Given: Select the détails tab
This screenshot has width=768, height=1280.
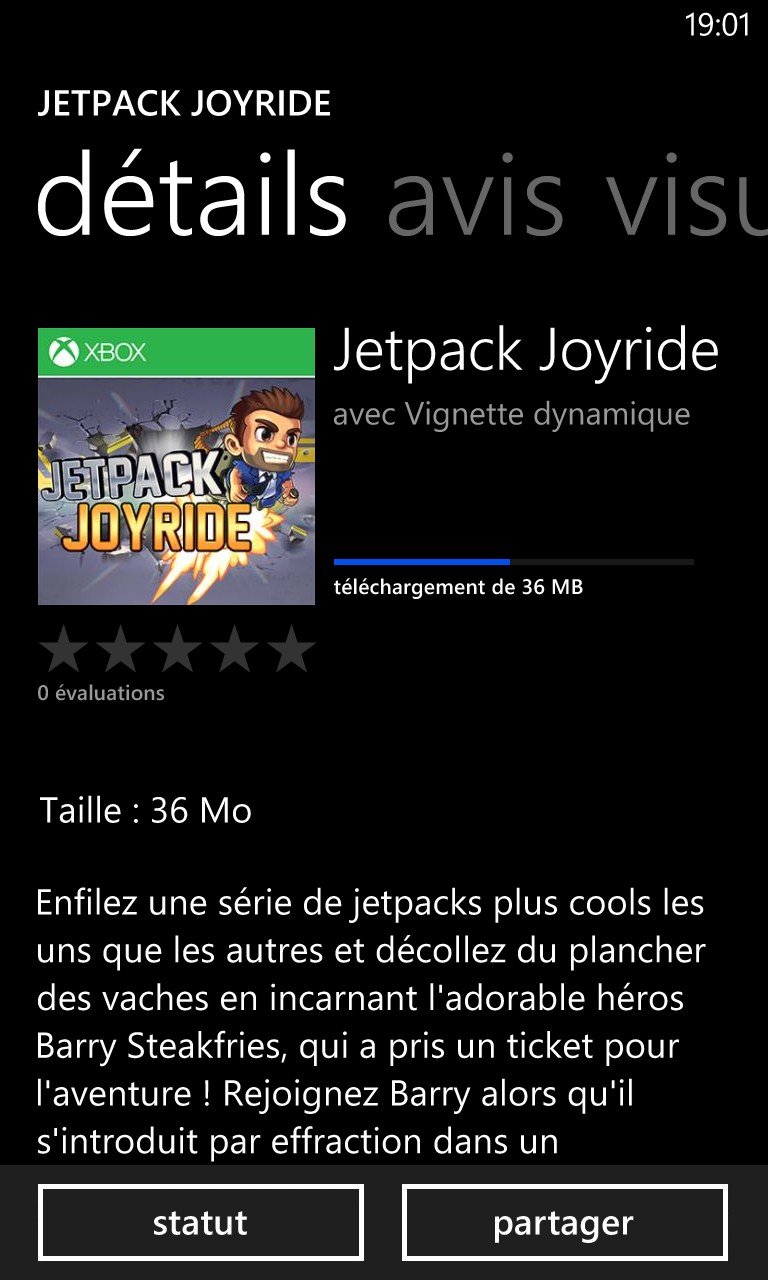Looking at the screenshot, I should 192,194.
